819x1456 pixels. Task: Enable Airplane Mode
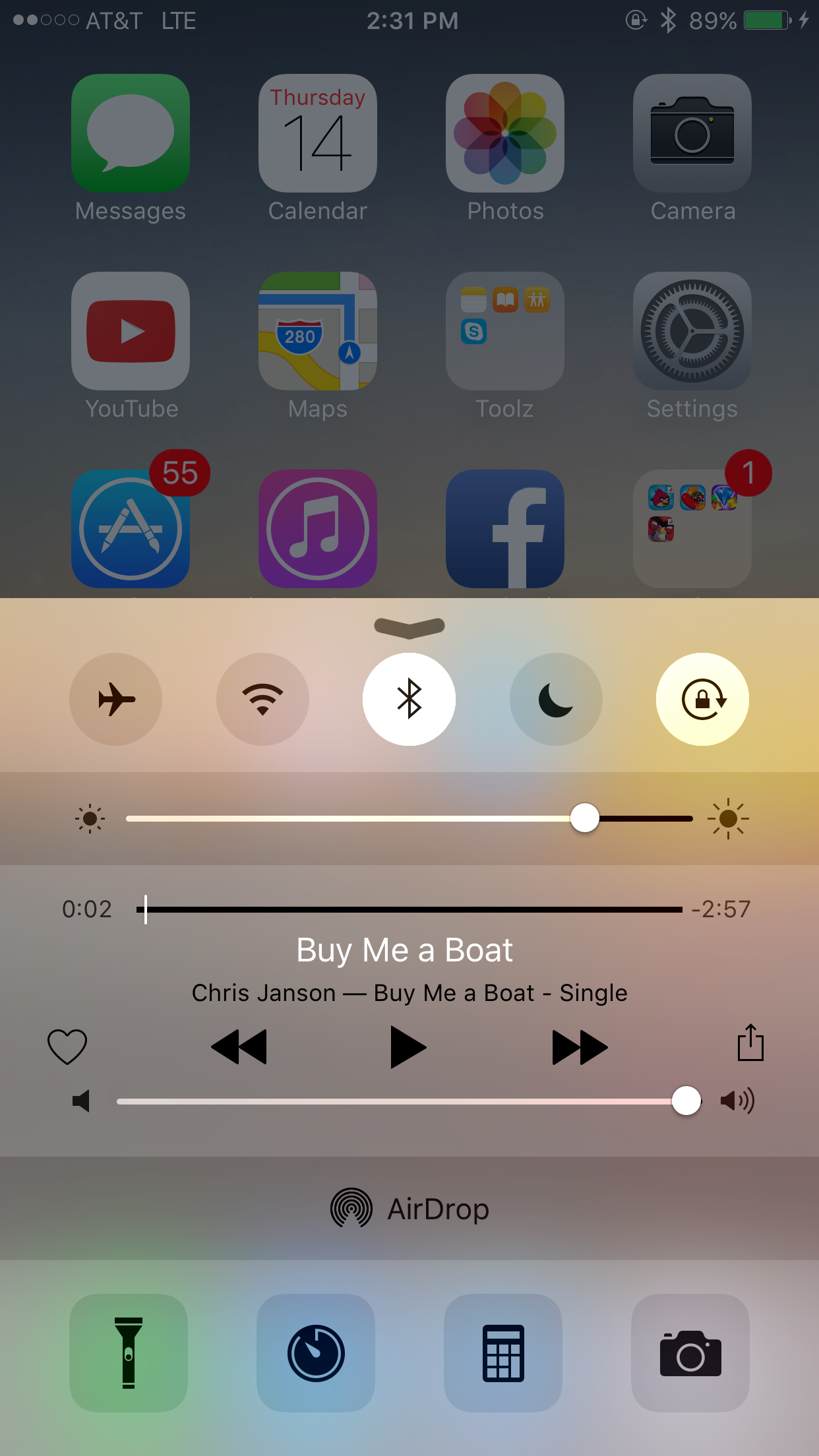tap(115, 699)
